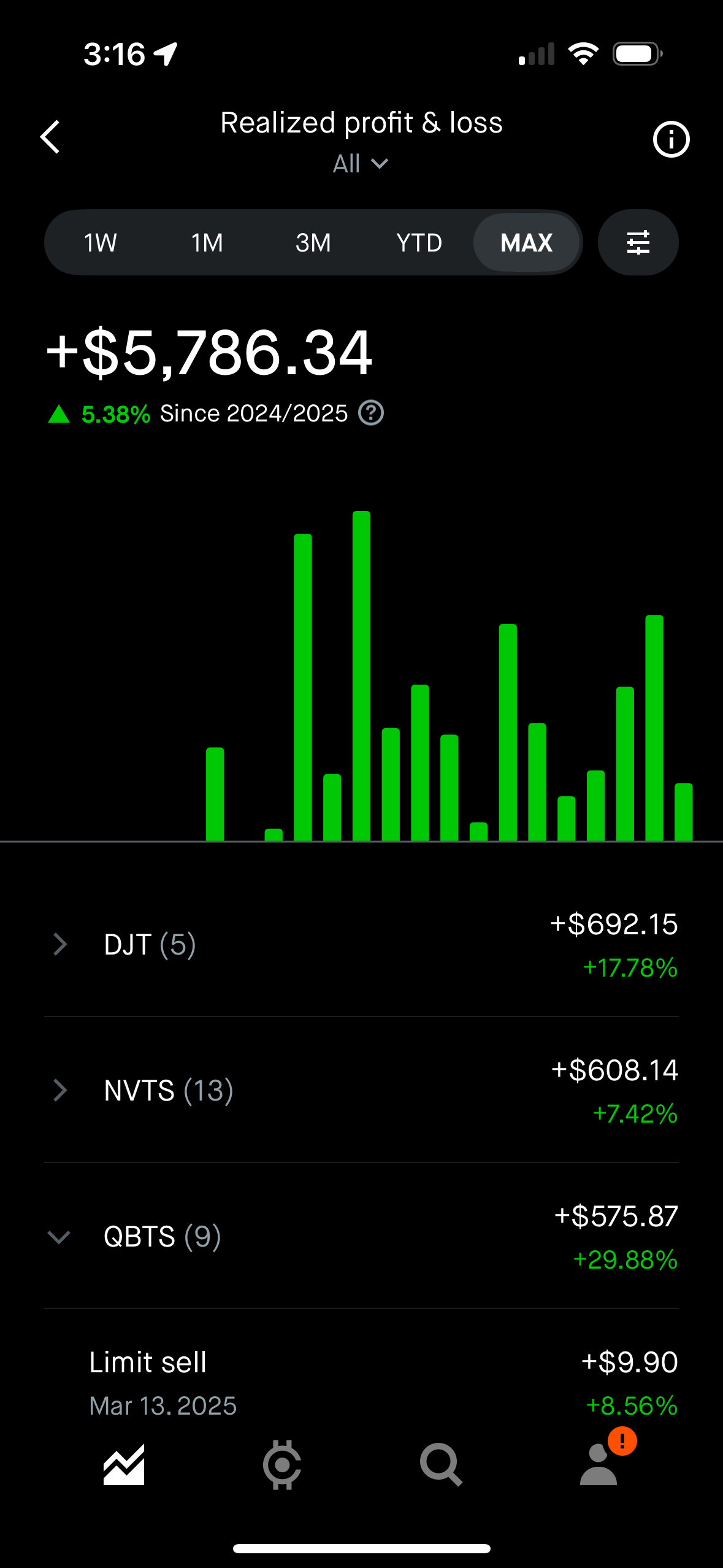The width and height of the screenshot is (723, 1568).
Task: Open the info icon in the header
Action: [671, 139]
